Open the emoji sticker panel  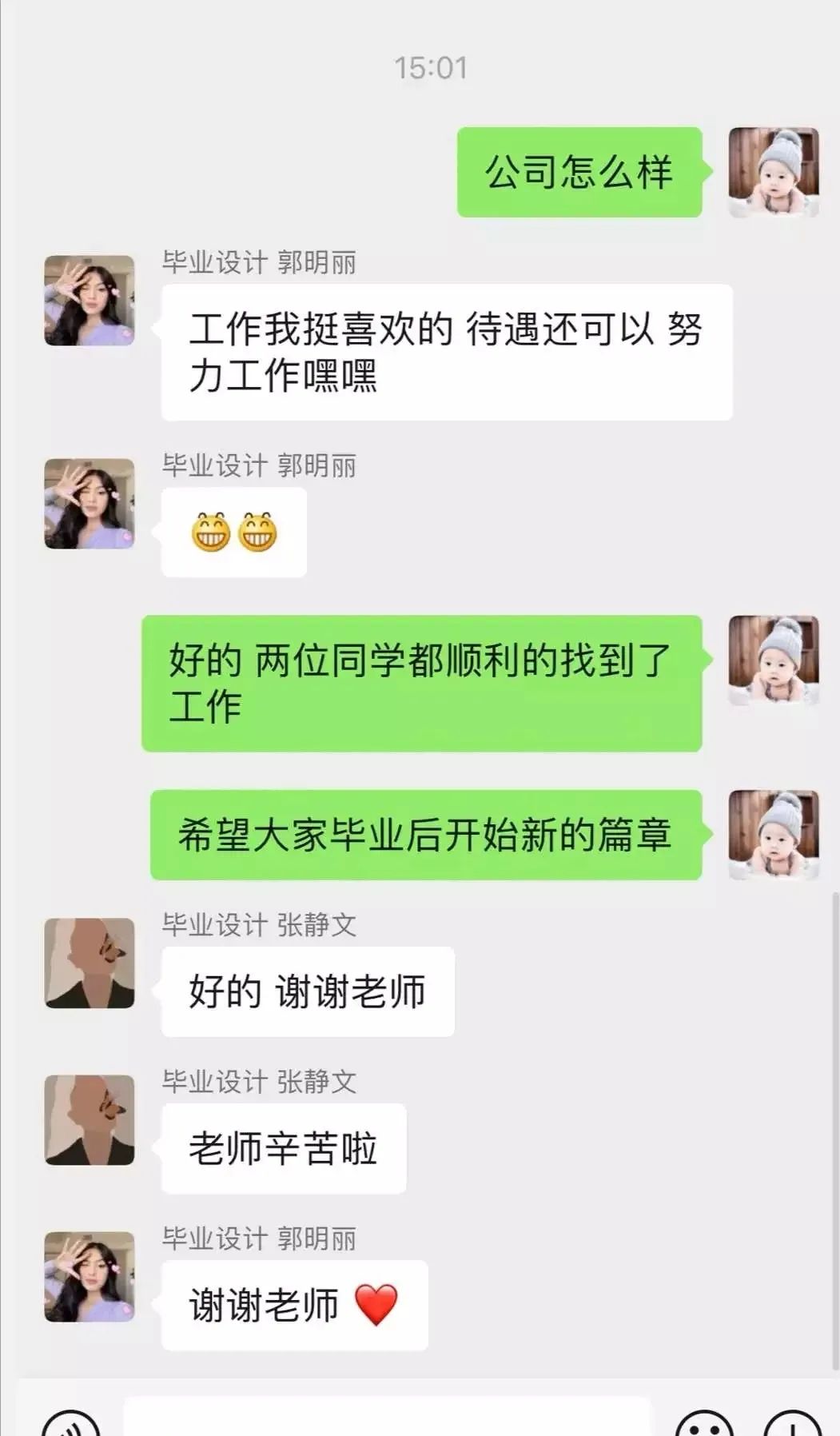point(703,1423)
